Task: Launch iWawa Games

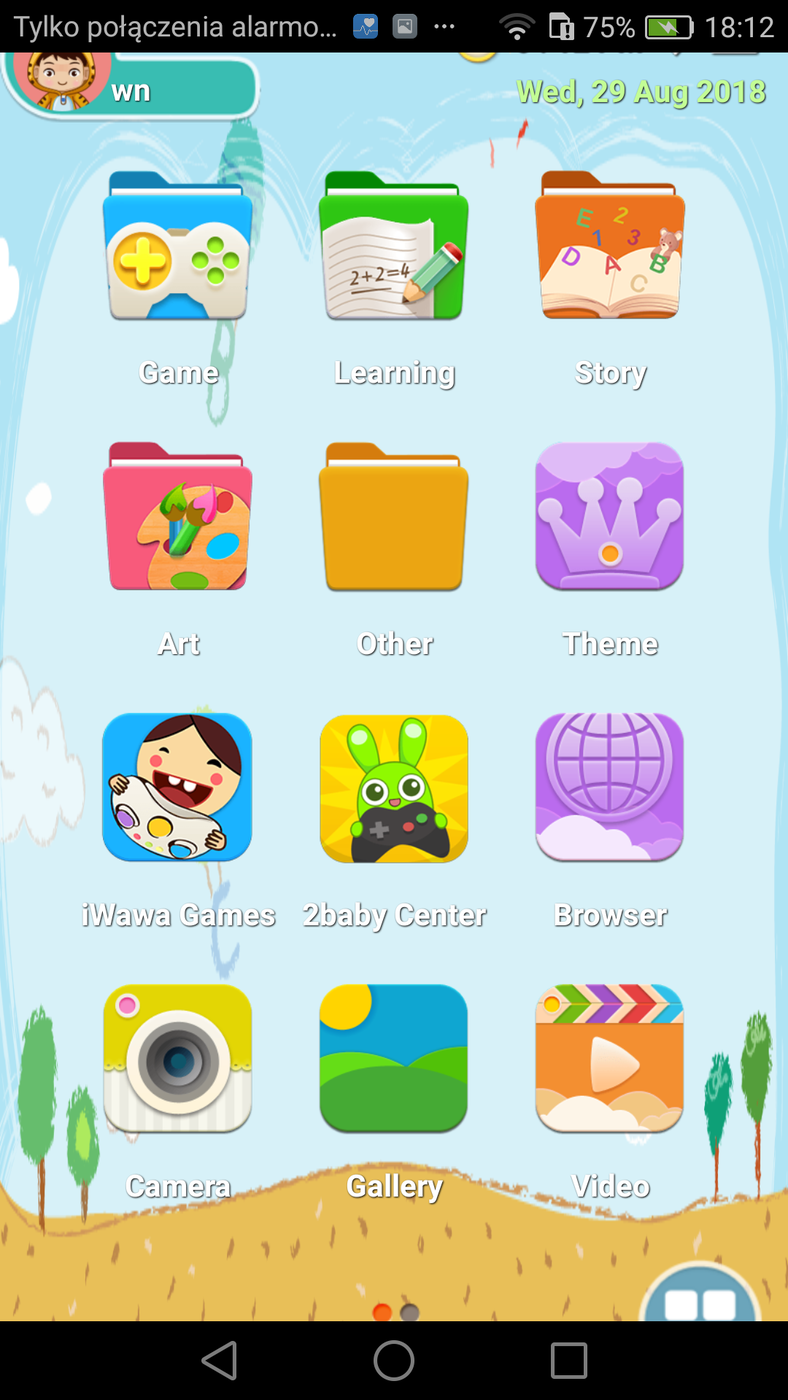Action: 178,788
